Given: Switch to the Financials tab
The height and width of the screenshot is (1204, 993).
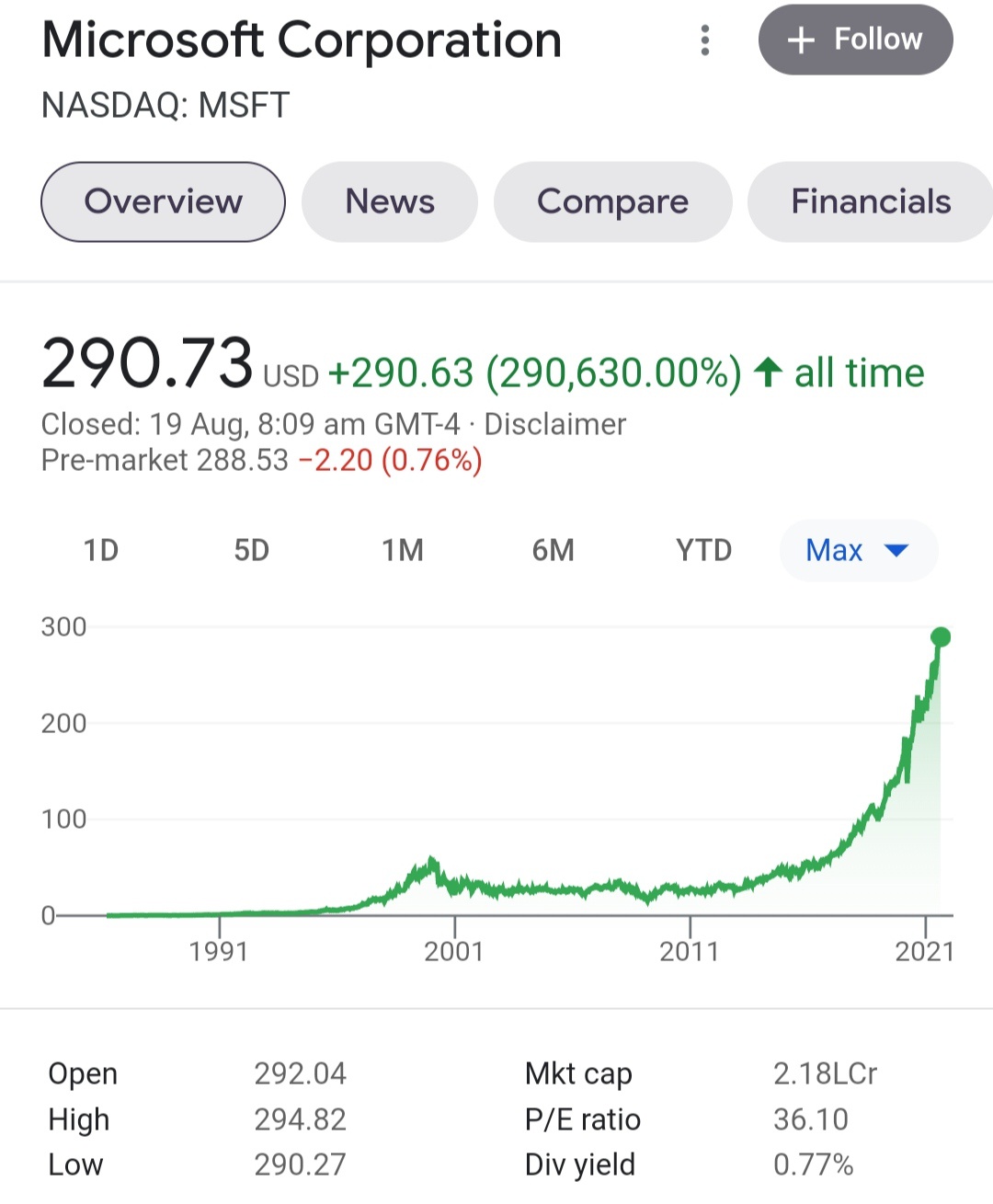Looking at the screenshot, I should [x=870, y=201].
